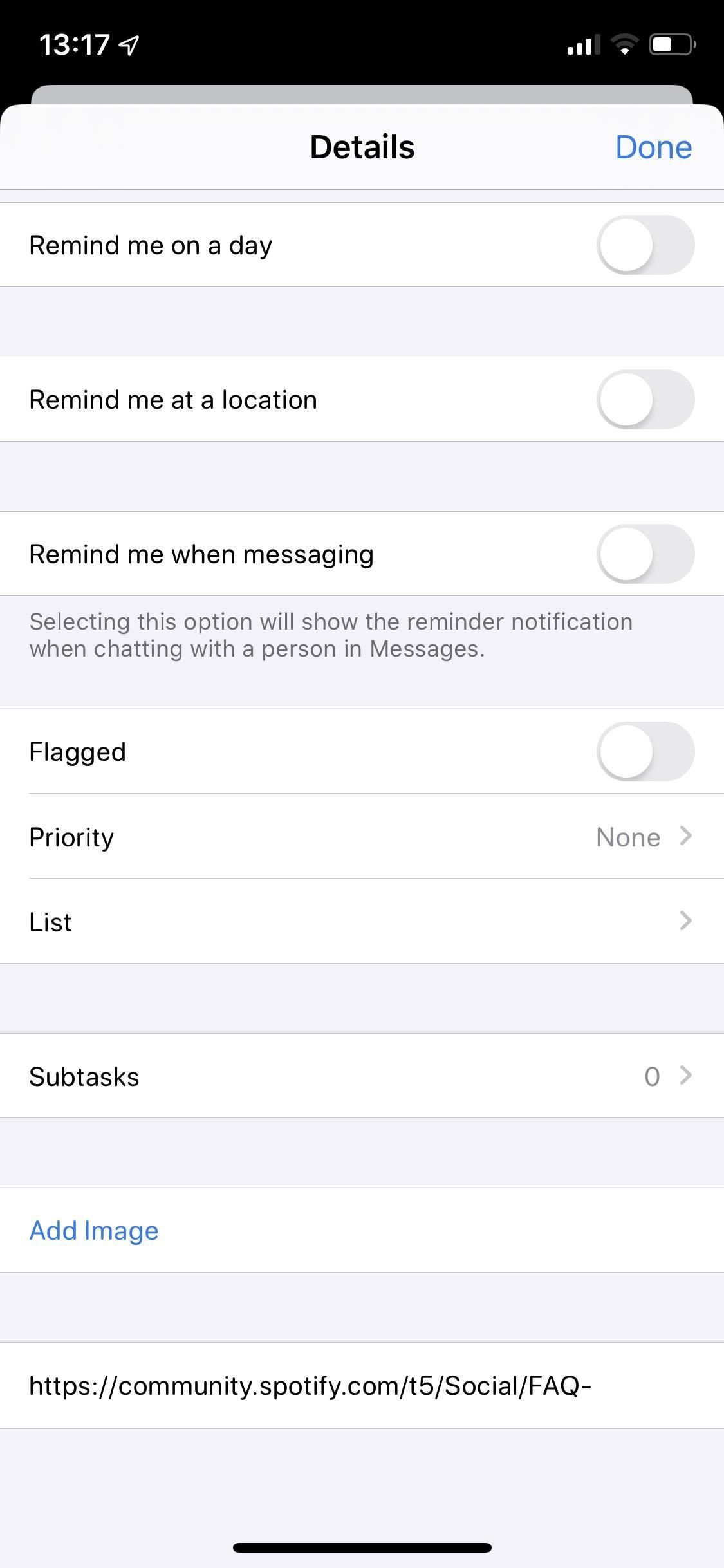Screen dimensions: 724x1568
Task: Enable Remind me on a day
Action: (x=645, y=245)
